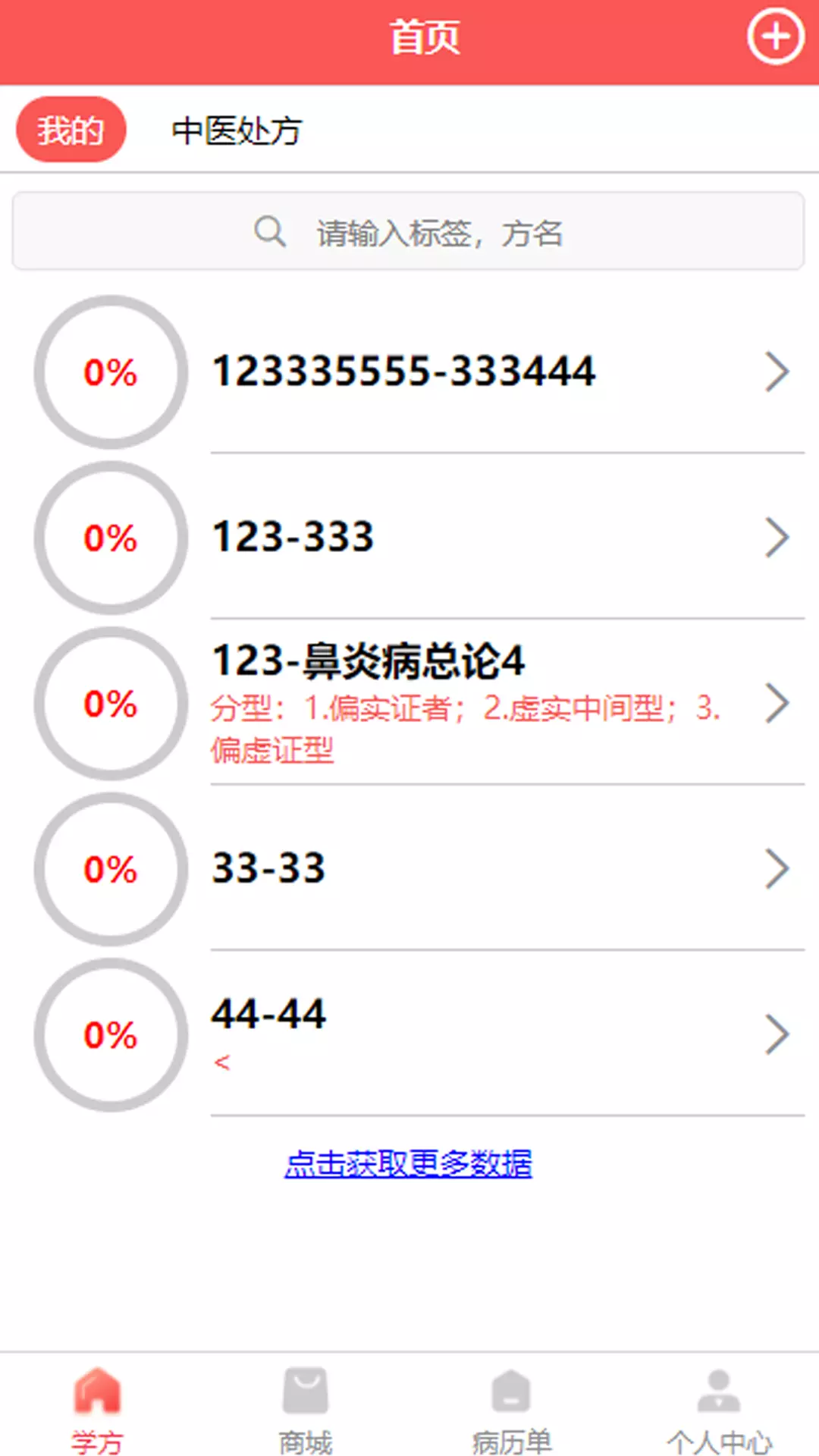The height and width of the screenshot is (1456, 819).
Task: Open the 病历单 tab
Action: [x=512, y=1411]
